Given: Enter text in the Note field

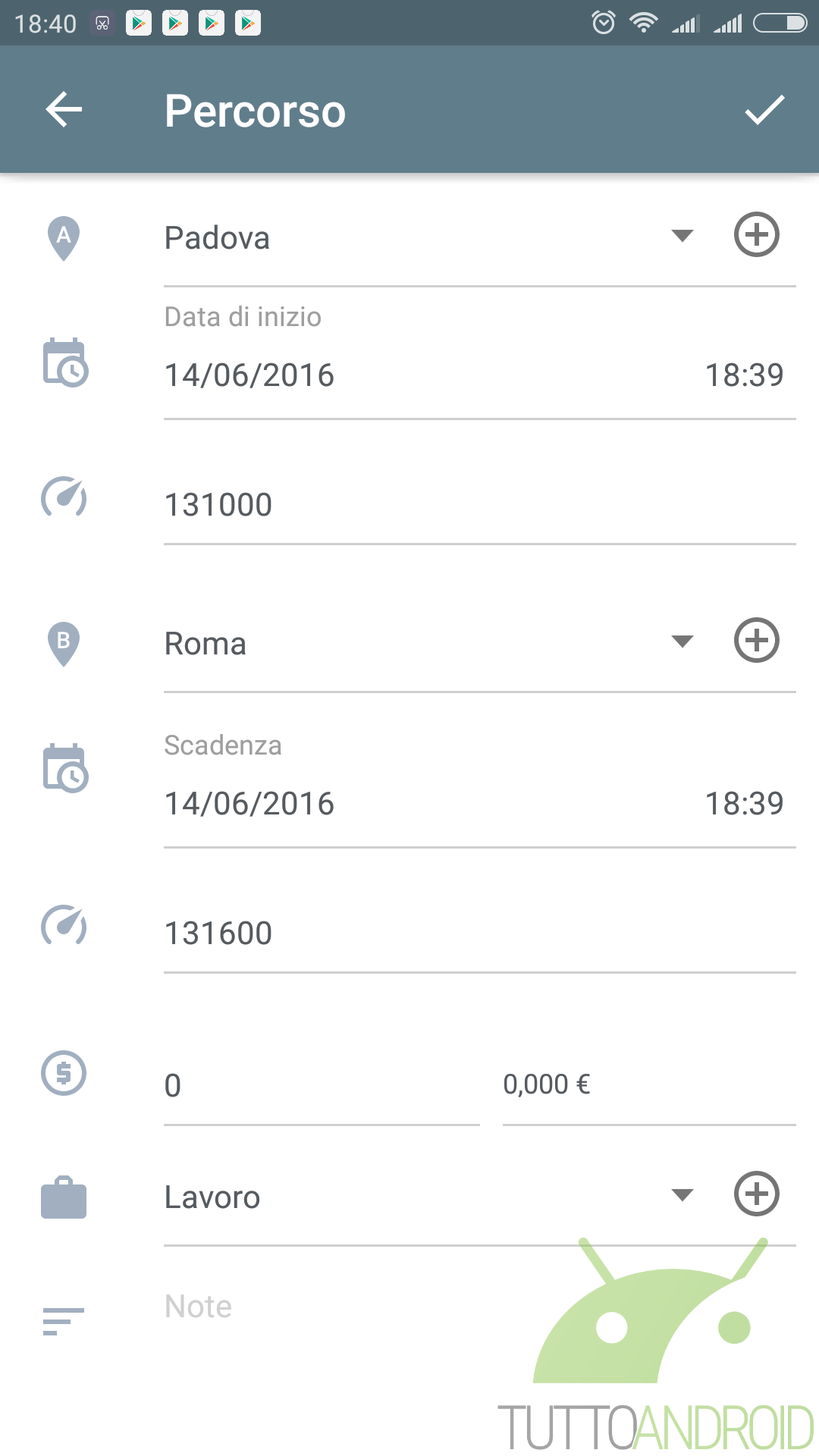Looking at the screenshot, I should [479, 1307].
